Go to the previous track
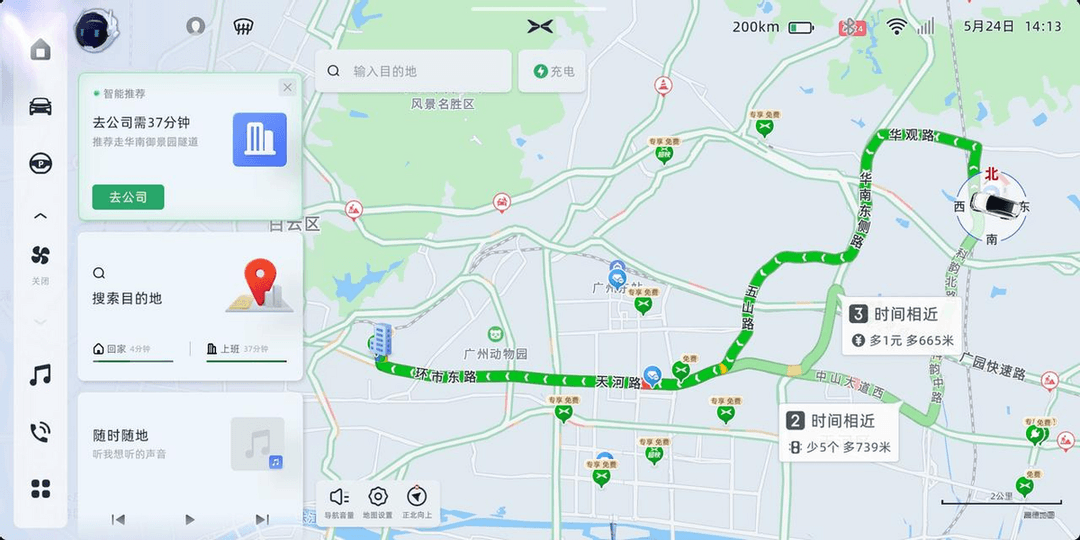 click(118, 519)
